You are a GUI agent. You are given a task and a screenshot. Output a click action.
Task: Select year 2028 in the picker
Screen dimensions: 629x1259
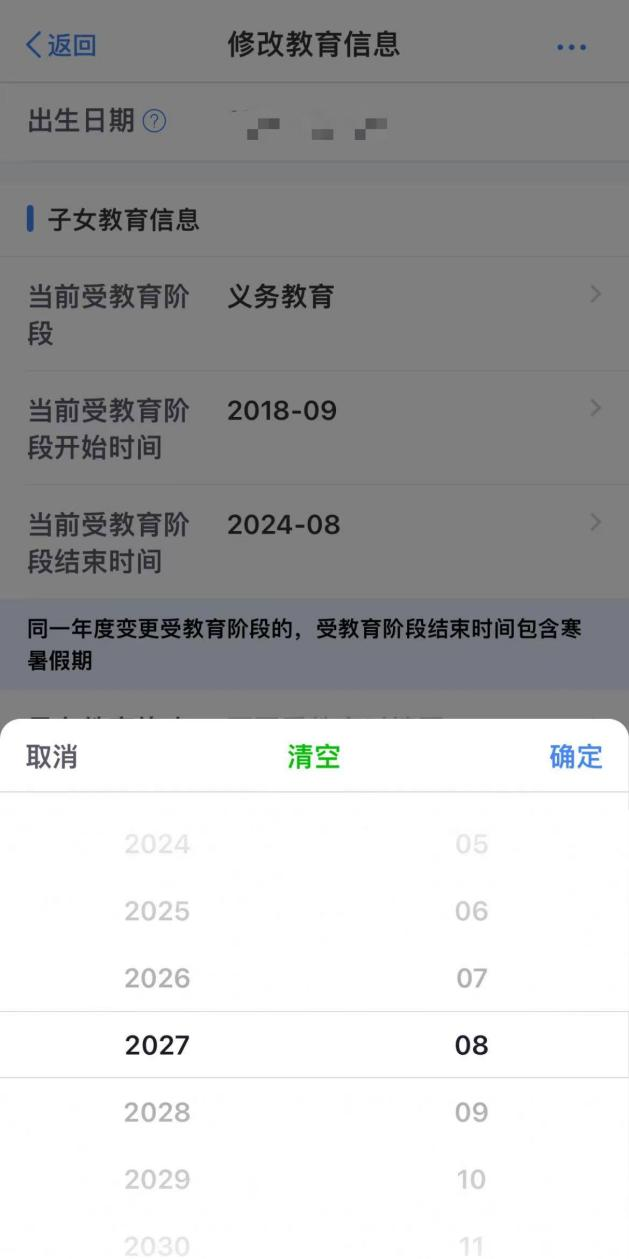pyautogui.click(x=157, y=1112)
